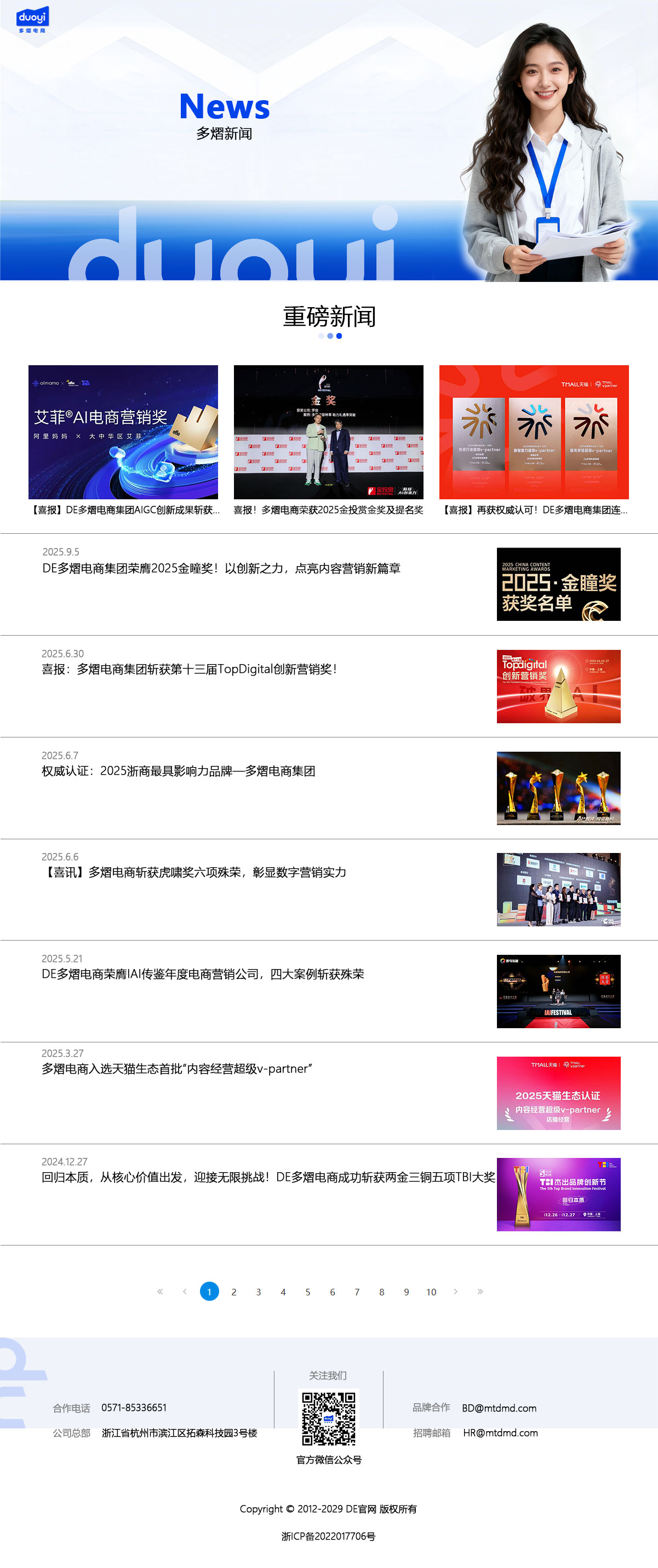The width and height of the screenshot is (658, 1568).
Task: Go to page 5 of news
Action: click(x=308, y=1292)
